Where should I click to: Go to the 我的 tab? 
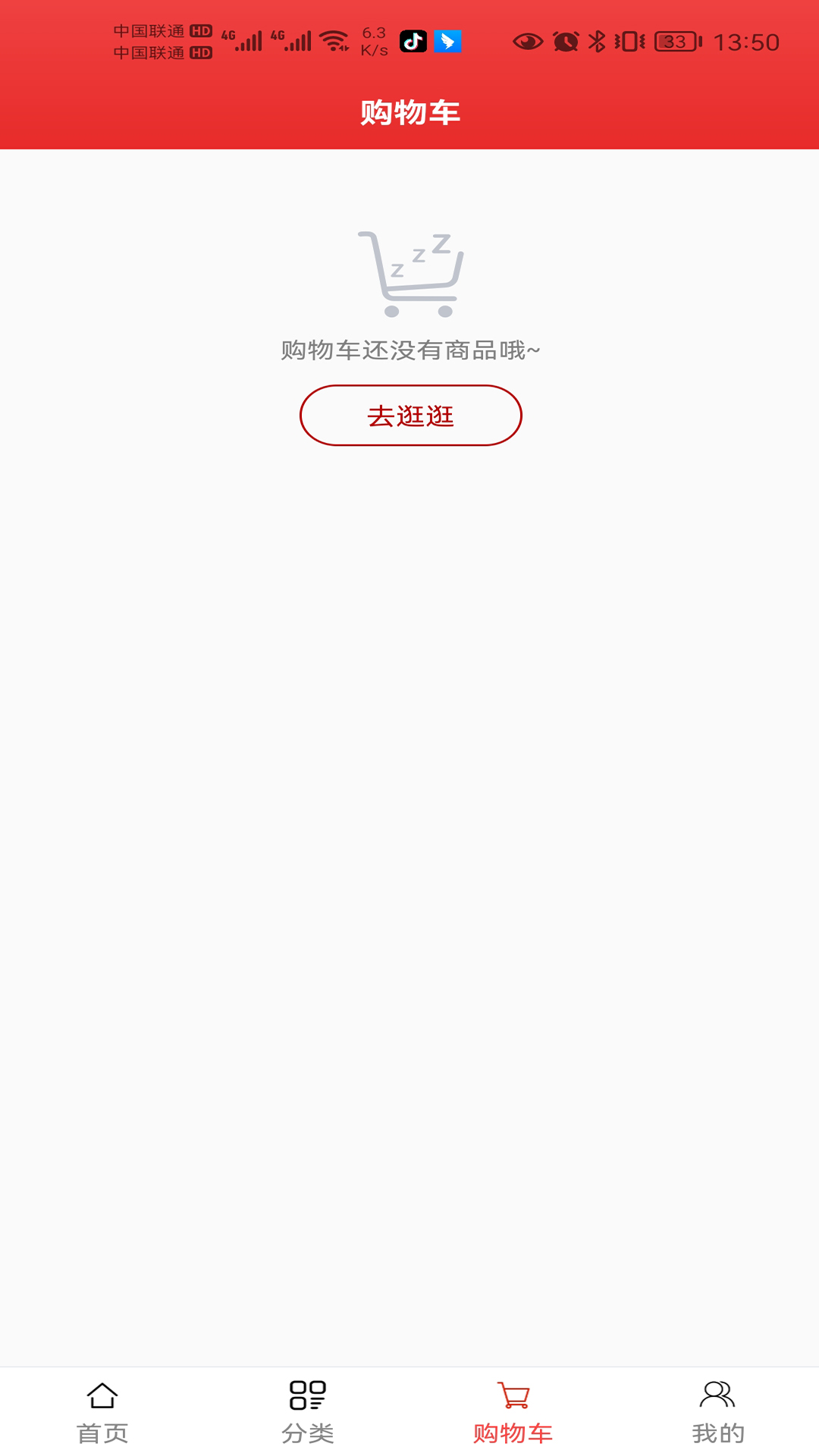(x=717, y=1411)
